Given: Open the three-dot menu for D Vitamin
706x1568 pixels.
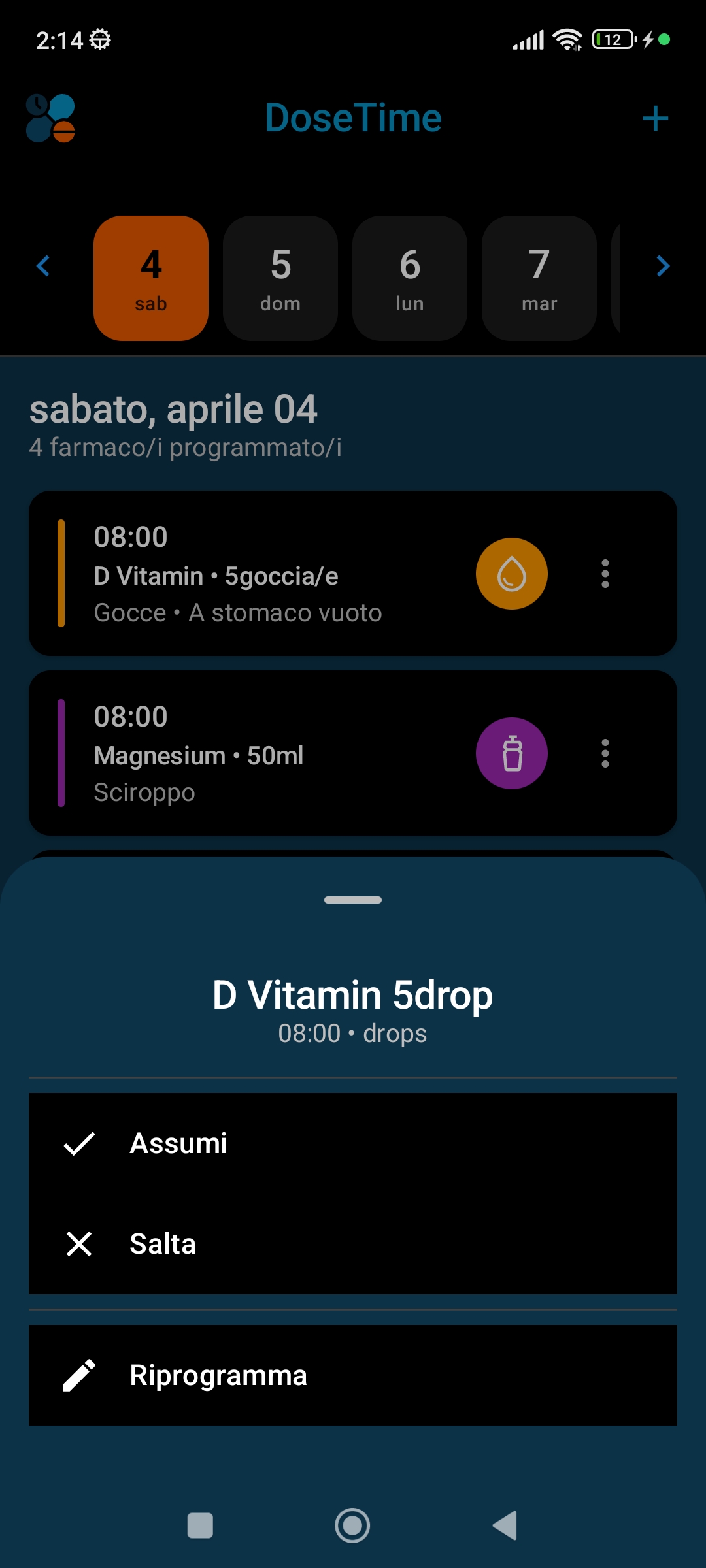Looking at the screenshot, I should (605, 574).
